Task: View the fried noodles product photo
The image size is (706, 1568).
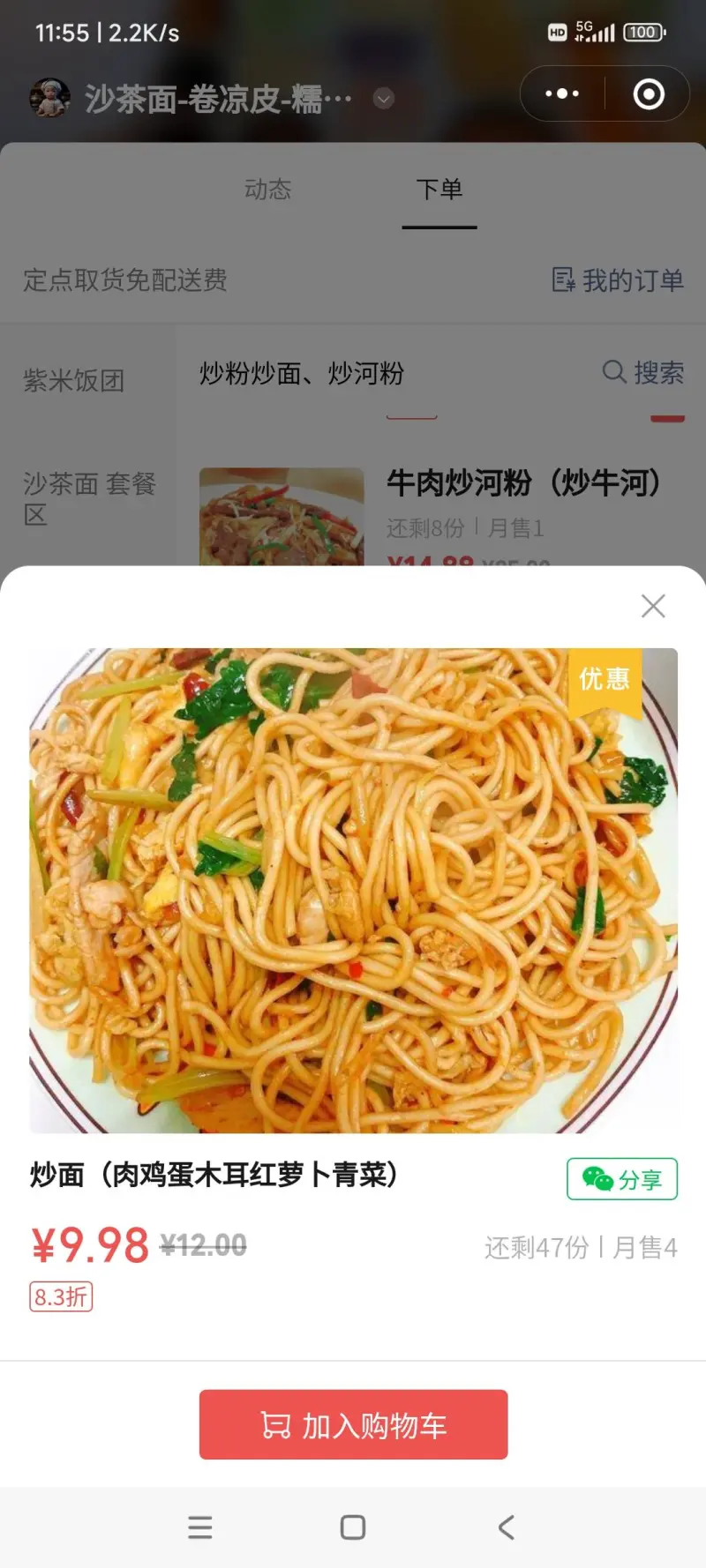Action: [353, 891]
